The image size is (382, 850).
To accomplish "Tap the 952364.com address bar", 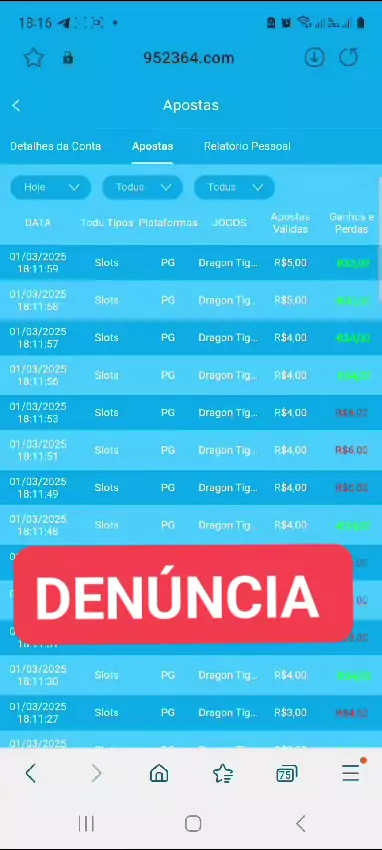I will pos(189,58).
